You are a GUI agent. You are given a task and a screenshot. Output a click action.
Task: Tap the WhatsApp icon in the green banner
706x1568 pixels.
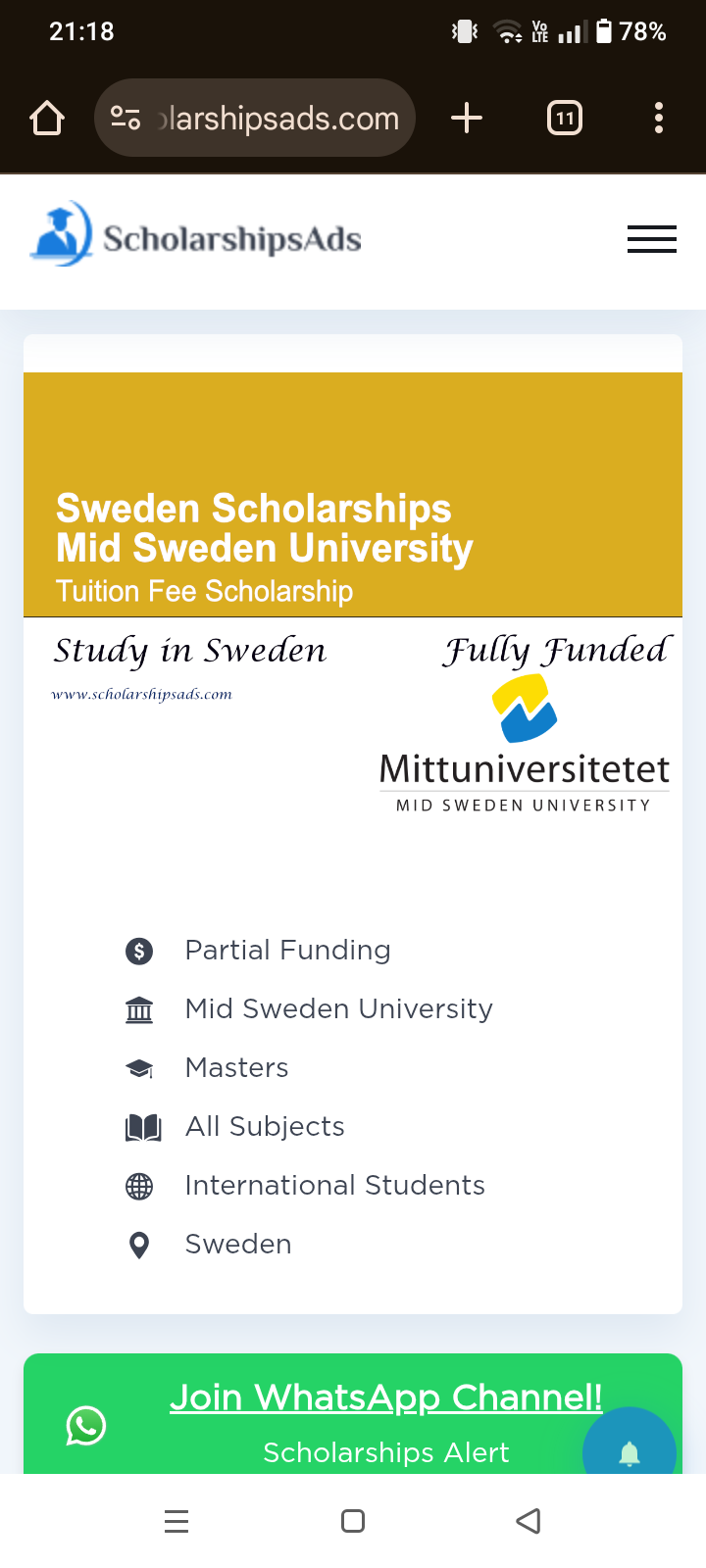coord(85,1426)
